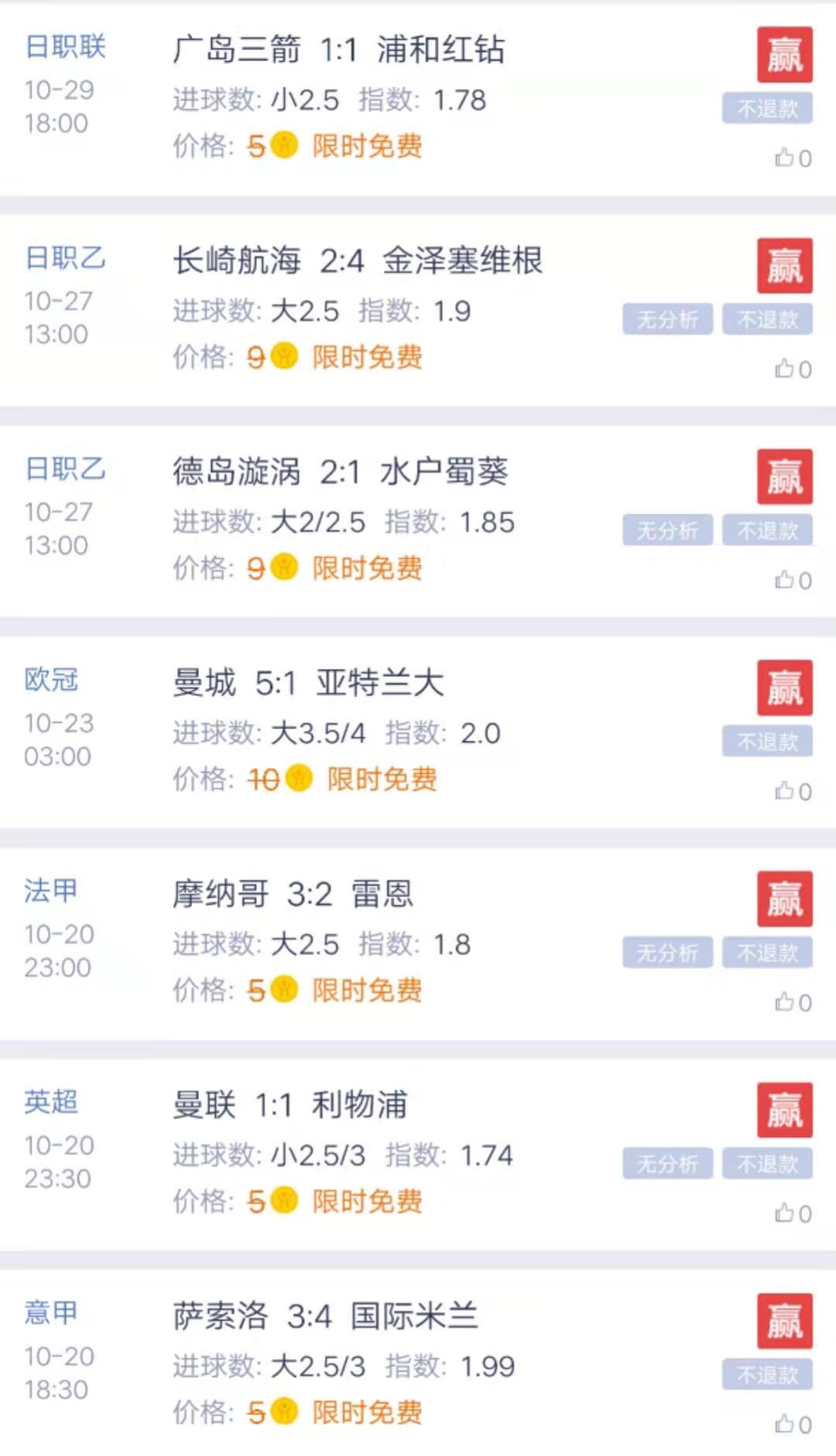The image size is (836, 1456).
Task: Open the 曼城 vs 亚特兰大 prediction
Action: click(x=308, y=683)
